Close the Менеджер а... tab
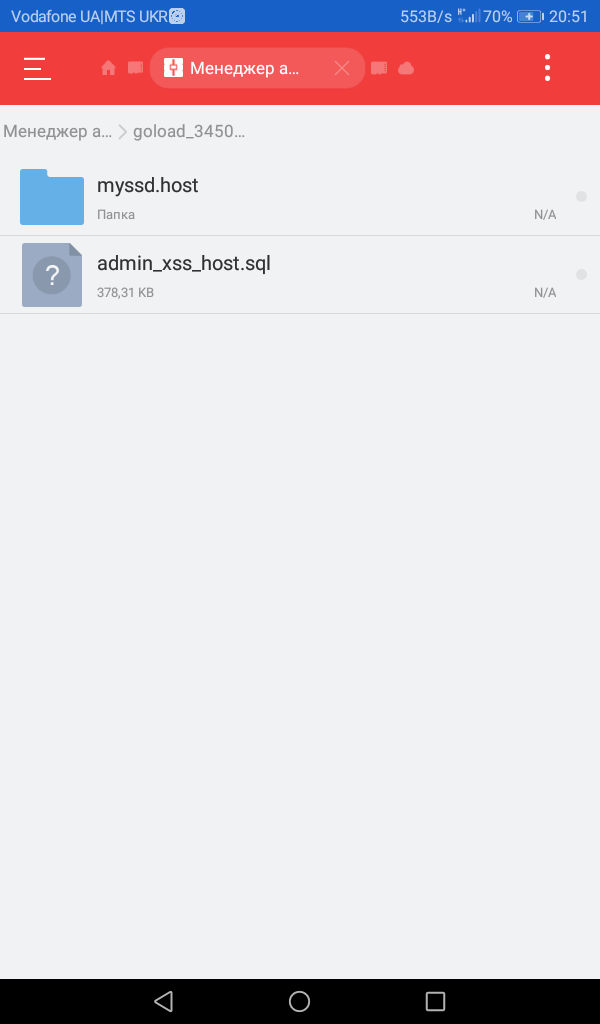This screenshot has height=1024, width=600. tap(342, 68)
